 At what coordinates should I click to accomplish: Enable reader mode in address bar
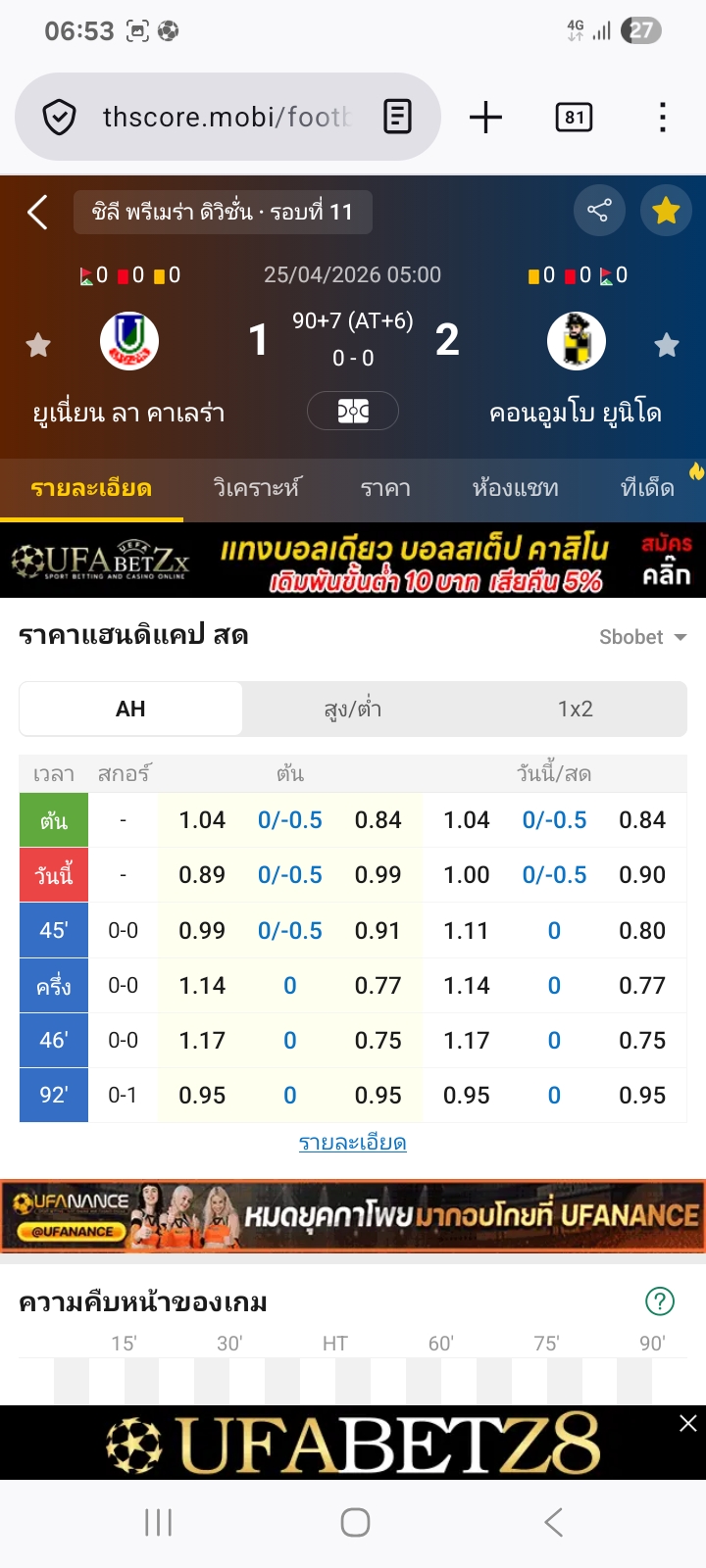point(397,118)
